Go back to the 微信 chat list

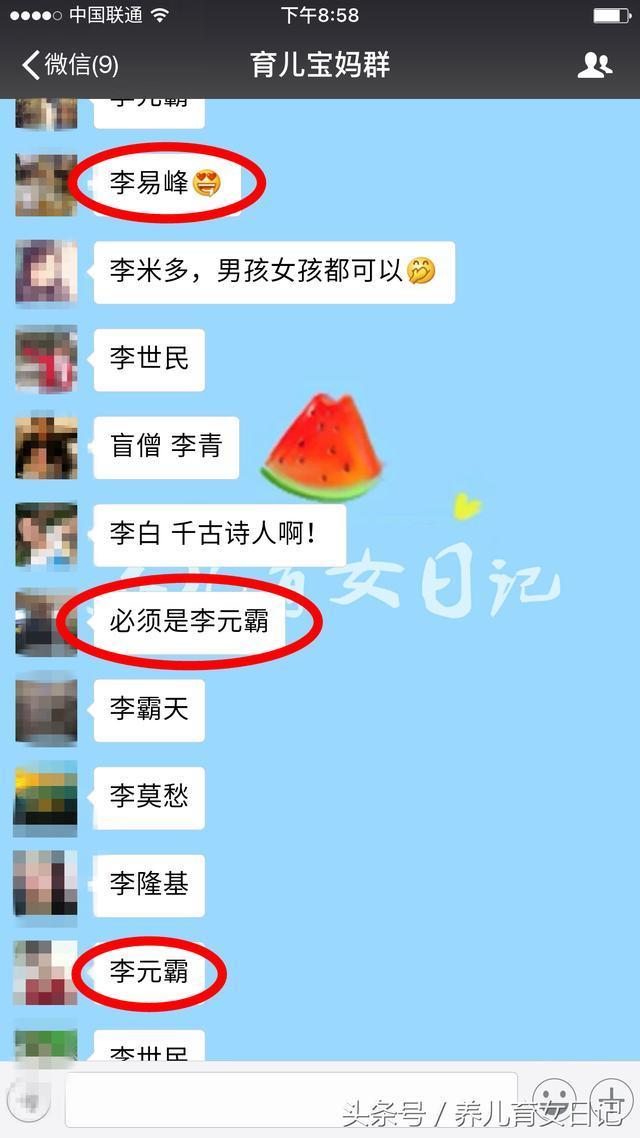[68, 66]
